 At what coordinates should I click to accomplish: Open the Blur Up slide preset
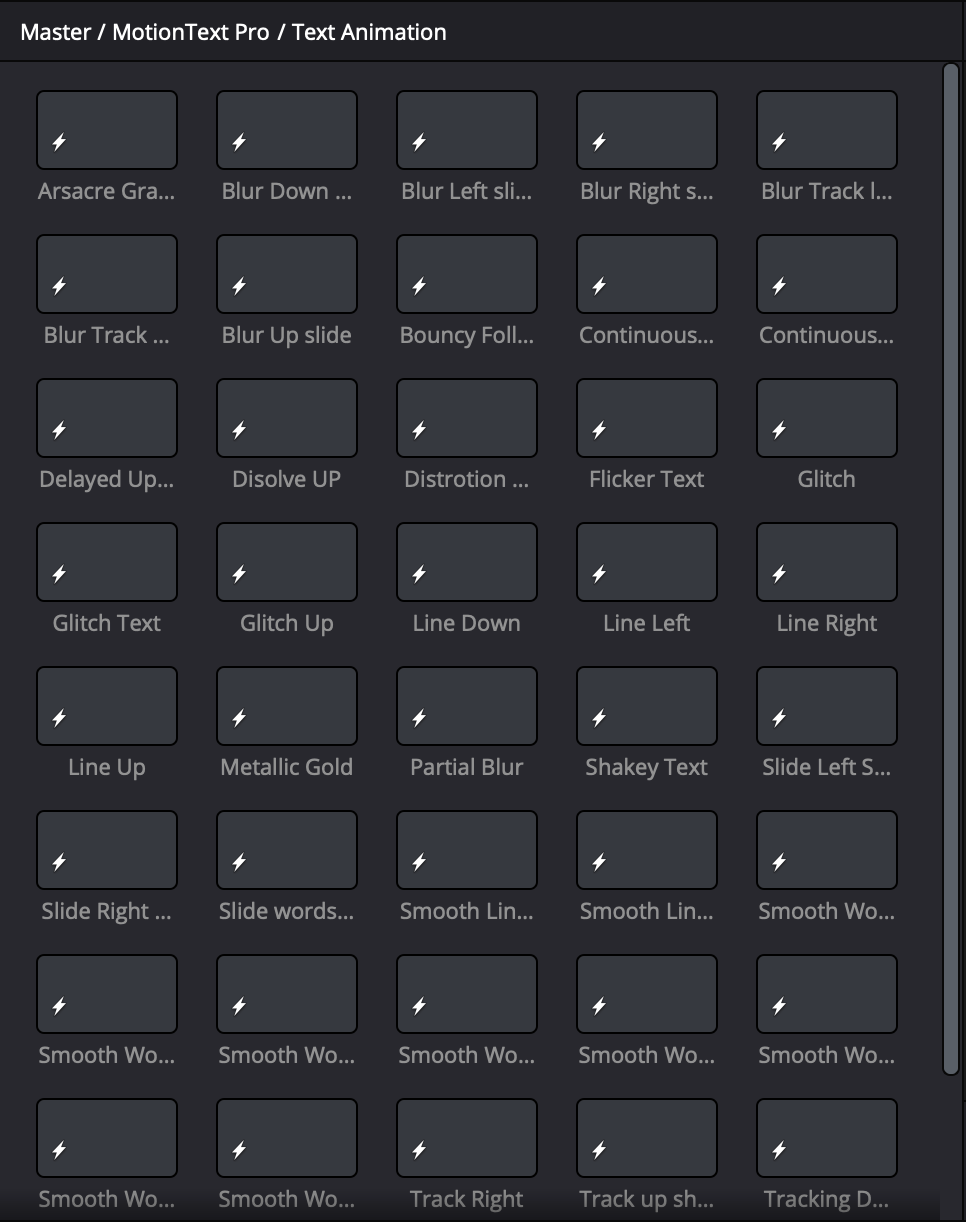click(287, 274)
